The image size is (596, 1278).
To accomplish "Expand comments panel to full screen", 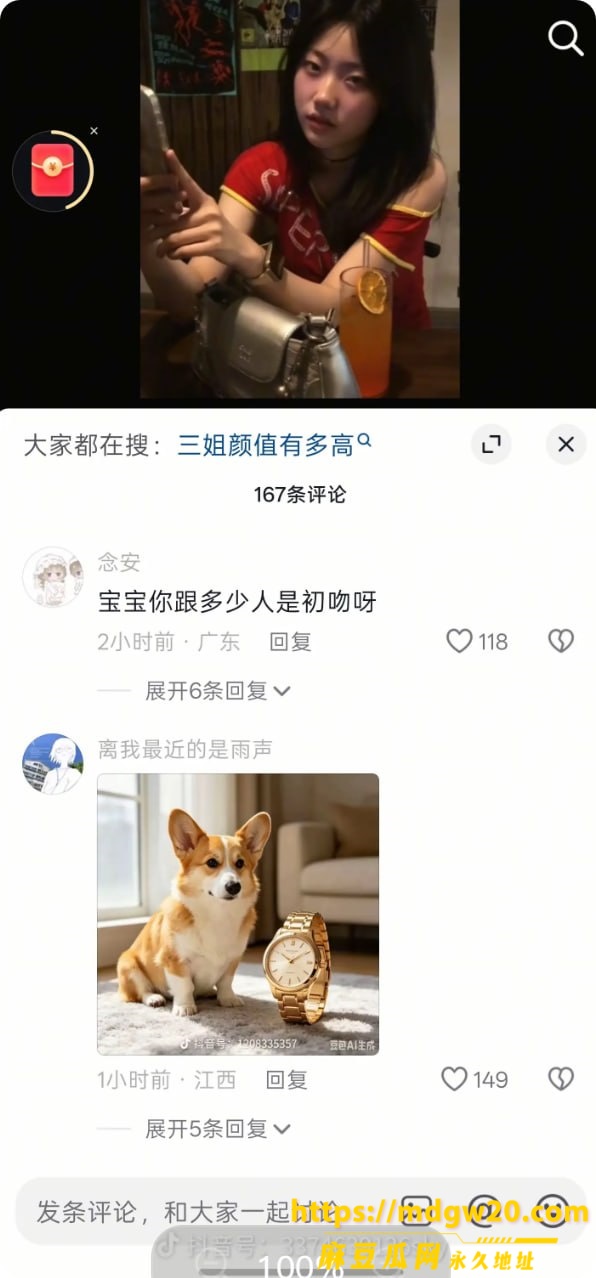I will pyautogui.click(x=491, y=444).
